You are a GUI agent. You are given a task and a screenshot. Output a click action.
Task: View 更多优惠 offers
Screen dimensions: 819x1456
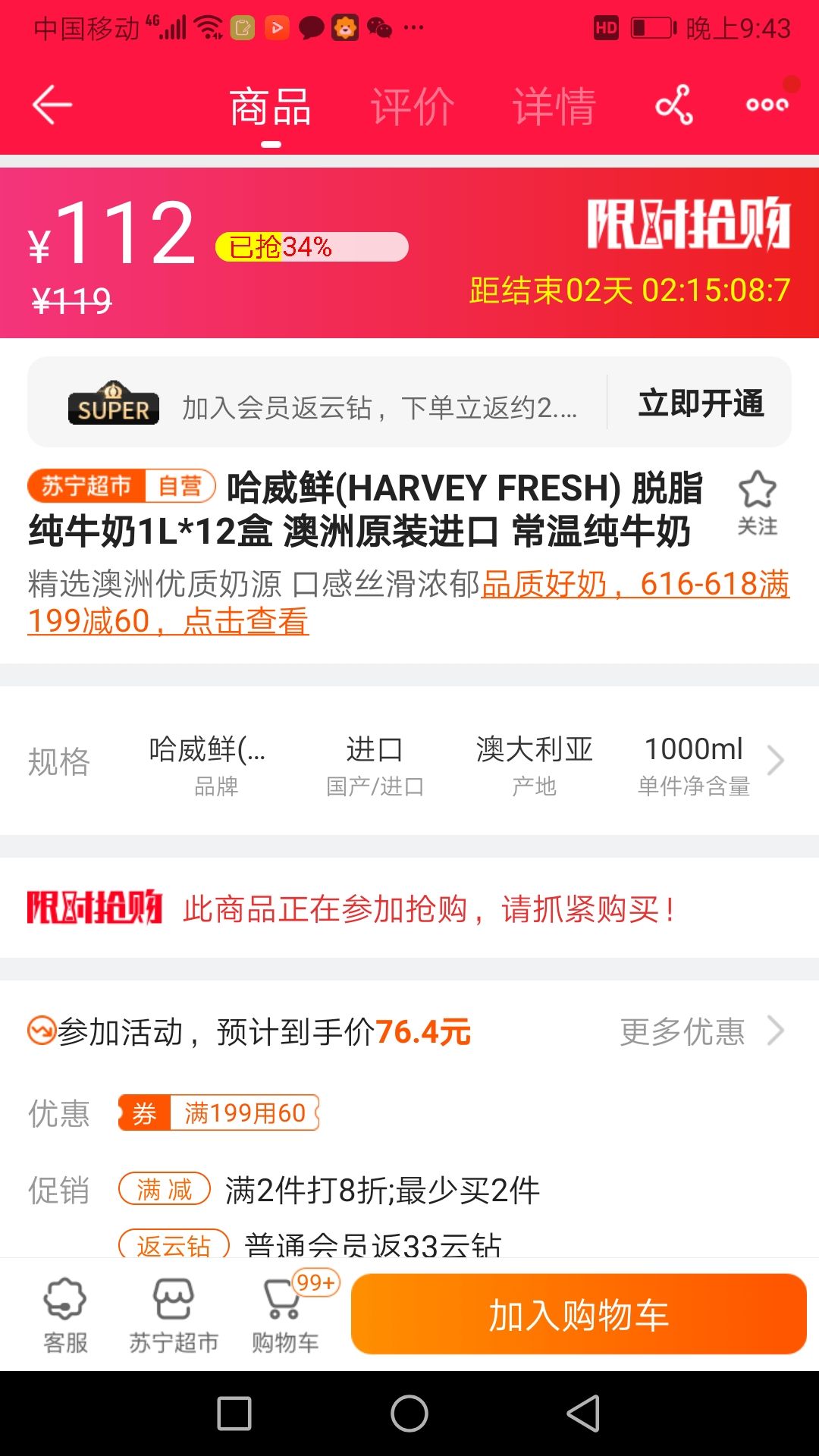pos(701,1031)
